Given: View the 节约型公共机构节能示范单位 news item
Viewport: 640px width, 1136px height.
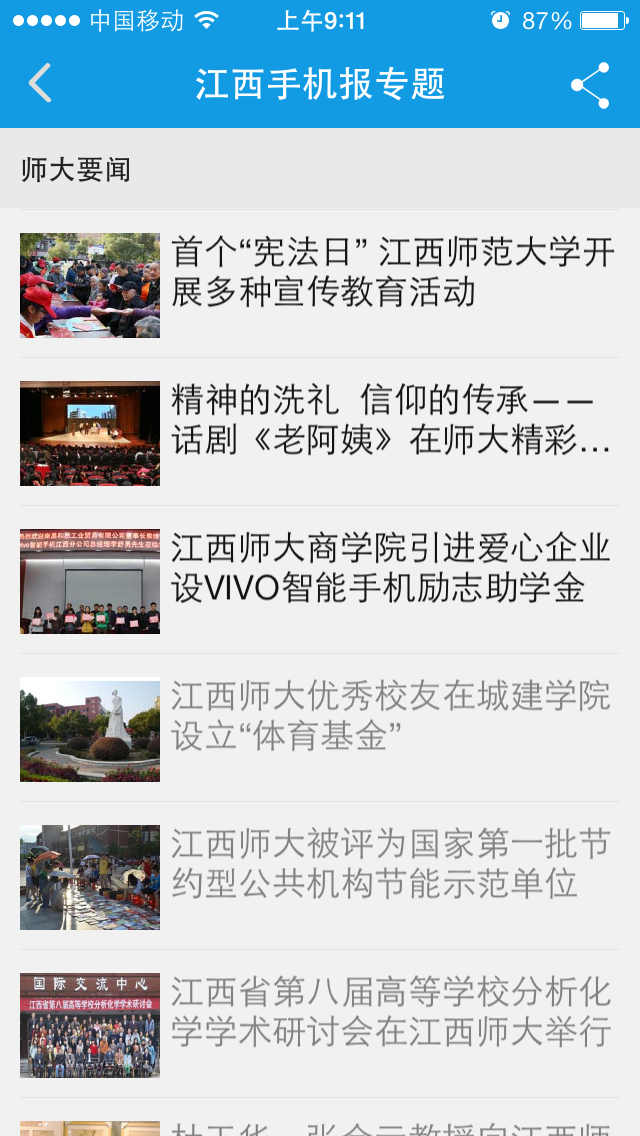Looking at the screenshot, I should point(320,876).
